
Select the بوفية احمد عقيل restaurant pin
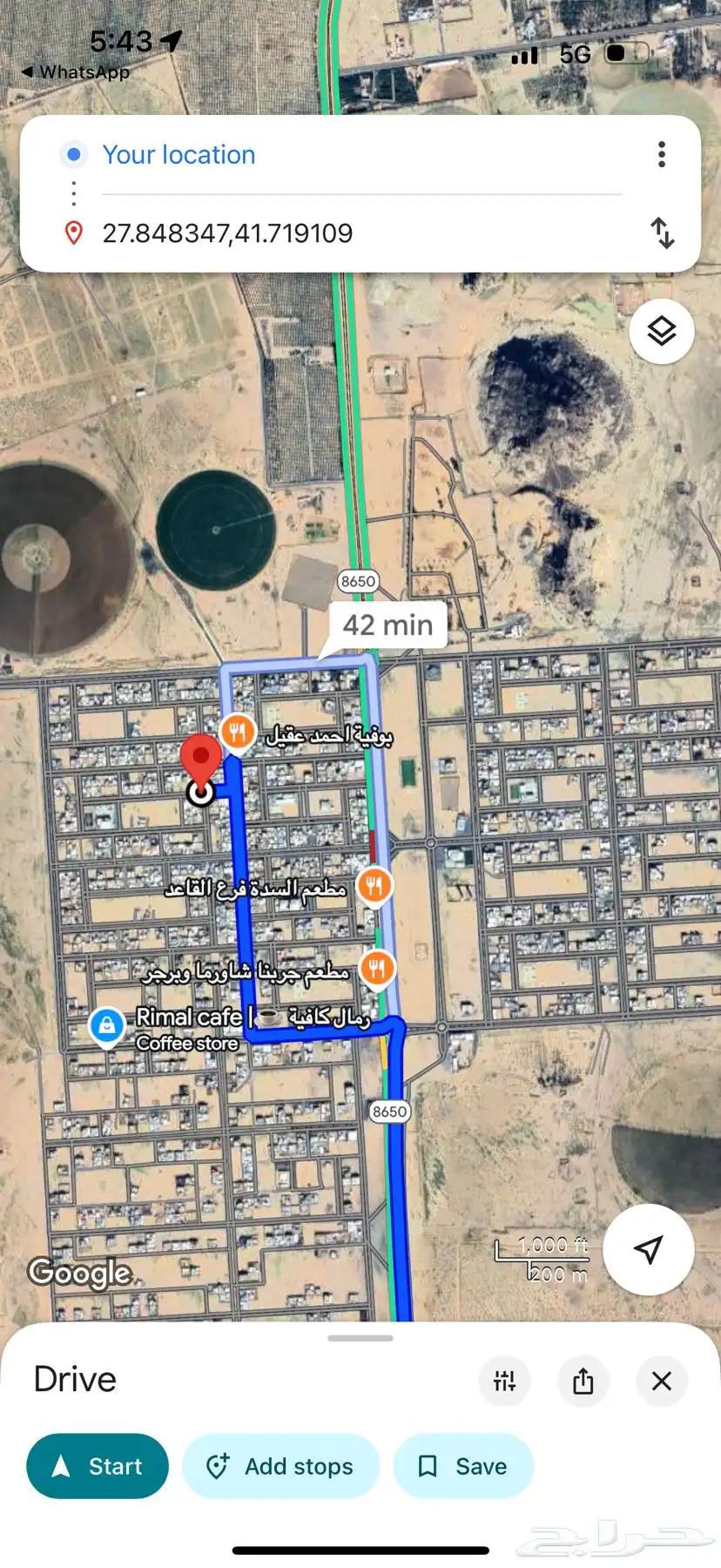pyautogui.click(x=237, y=732)
